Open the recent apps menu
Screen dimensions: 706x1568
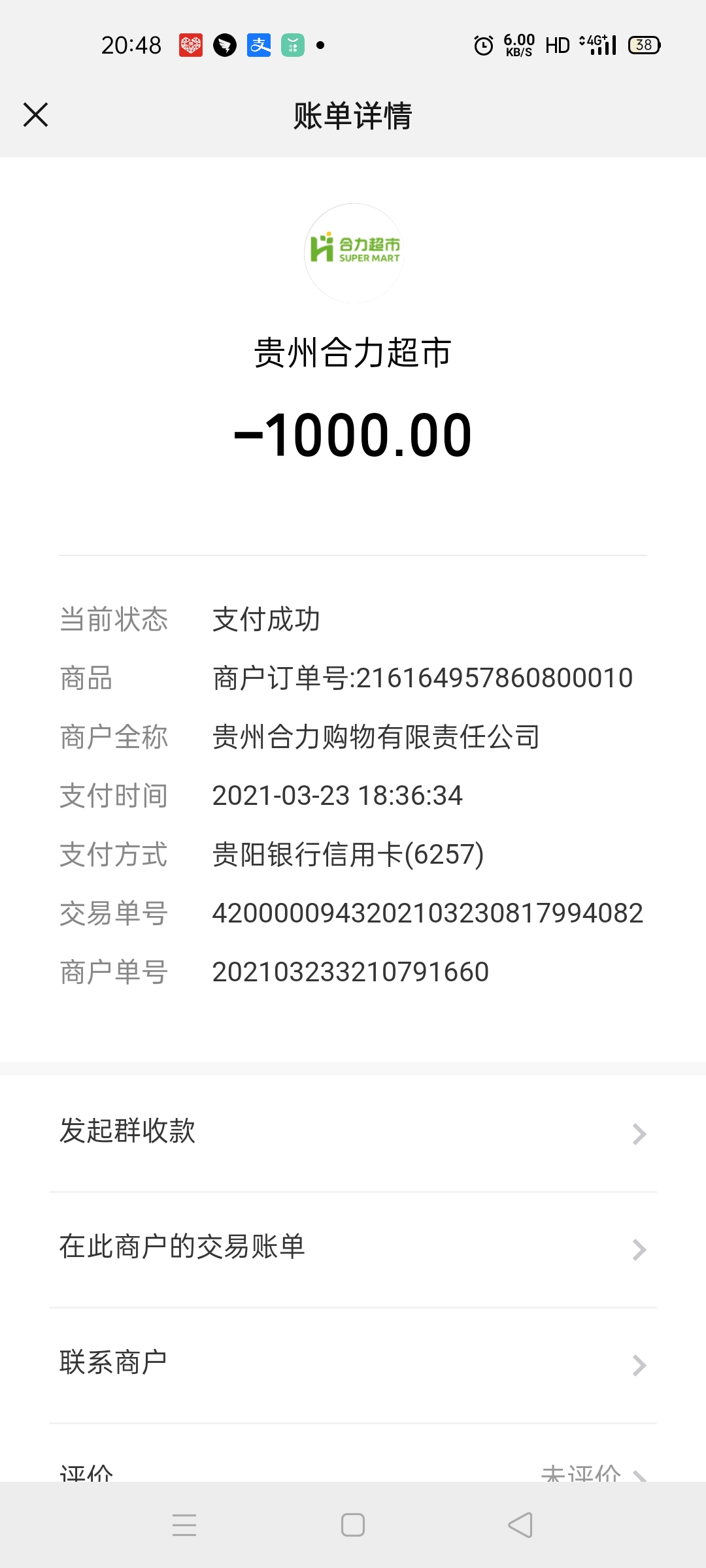184,1526
